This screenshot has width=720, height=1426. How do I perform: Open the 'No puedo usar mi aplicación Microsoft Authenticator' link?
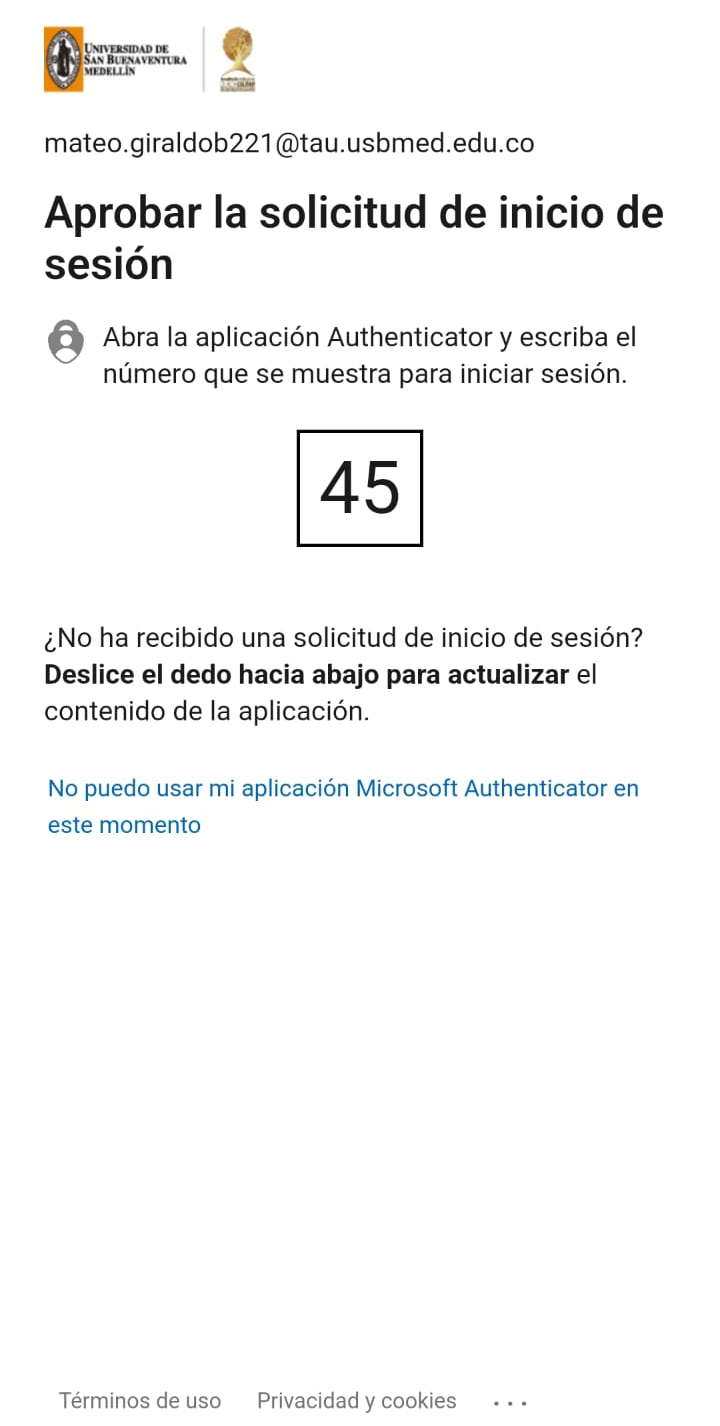tap(343, 806)
